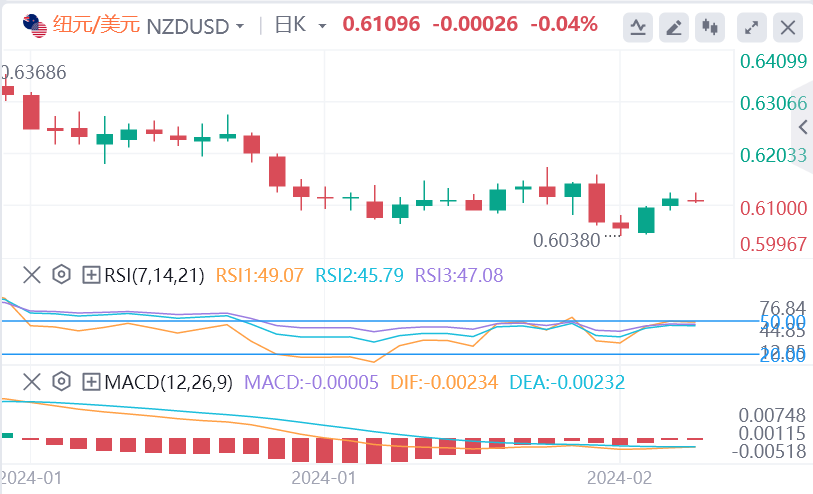Tap the plus icon beside RSI

(91, 273)
